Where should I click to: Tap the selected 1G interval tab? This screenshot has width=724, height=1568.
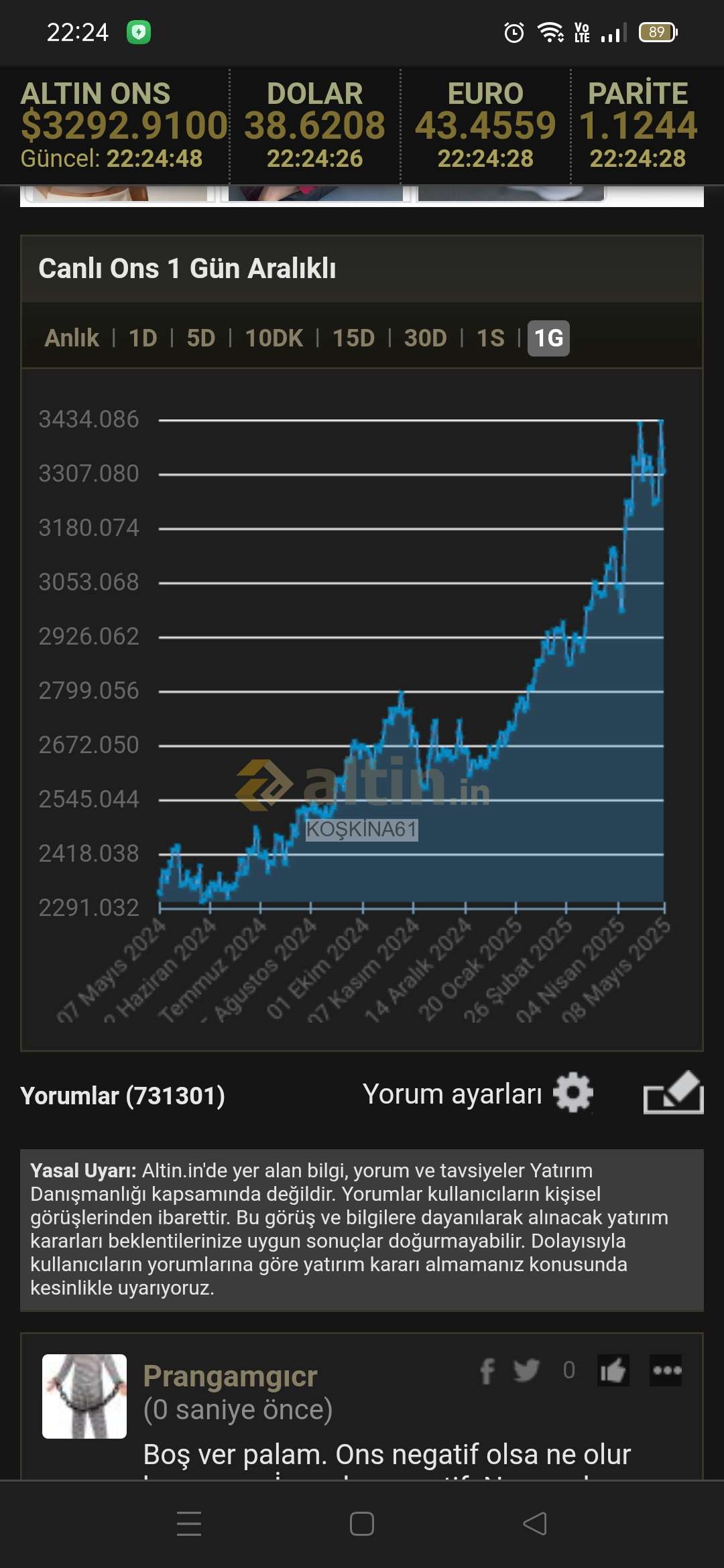click(548, 338)
